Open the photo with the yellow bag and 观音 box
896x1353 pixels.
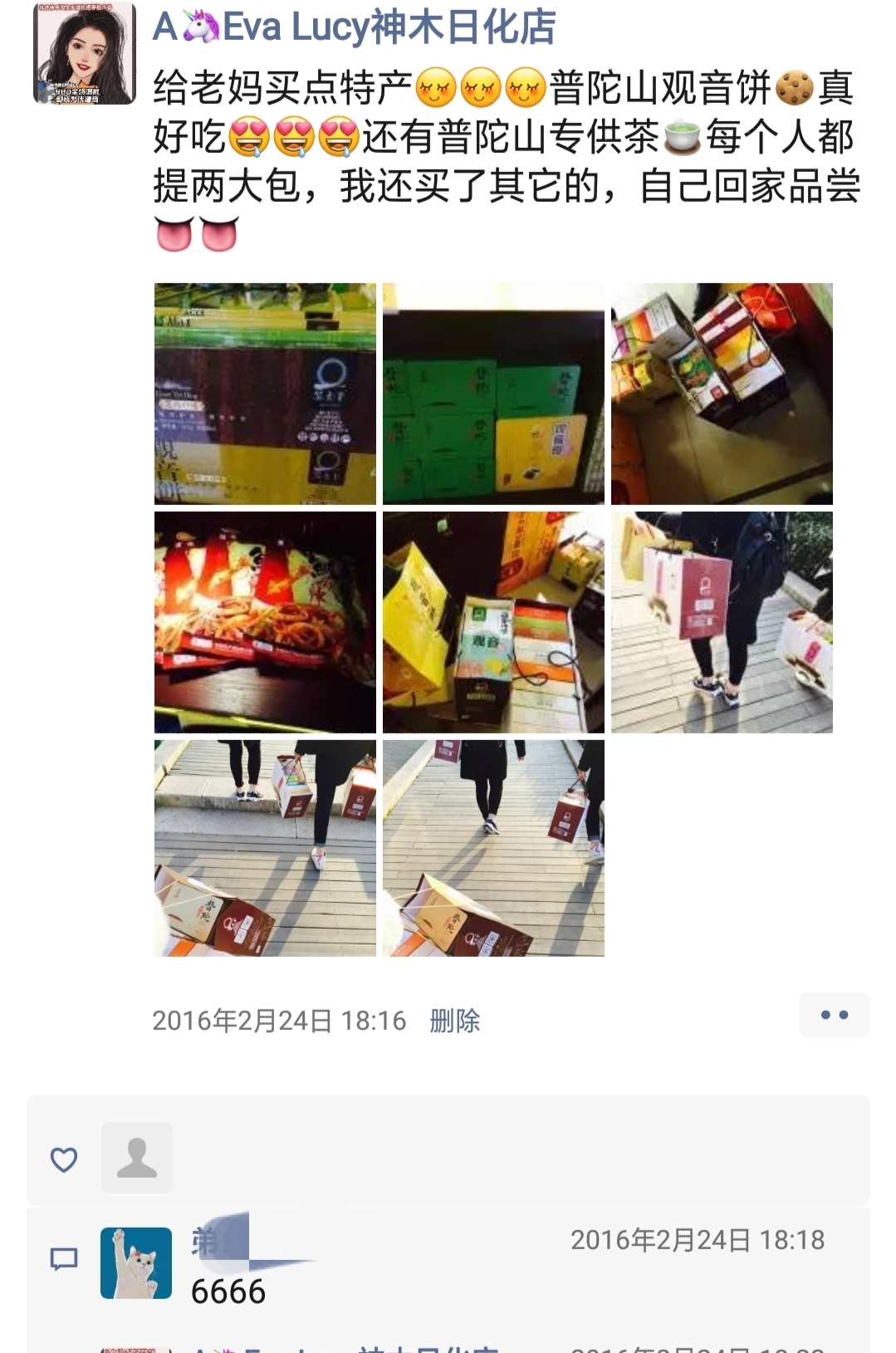(x=493, y=622)
